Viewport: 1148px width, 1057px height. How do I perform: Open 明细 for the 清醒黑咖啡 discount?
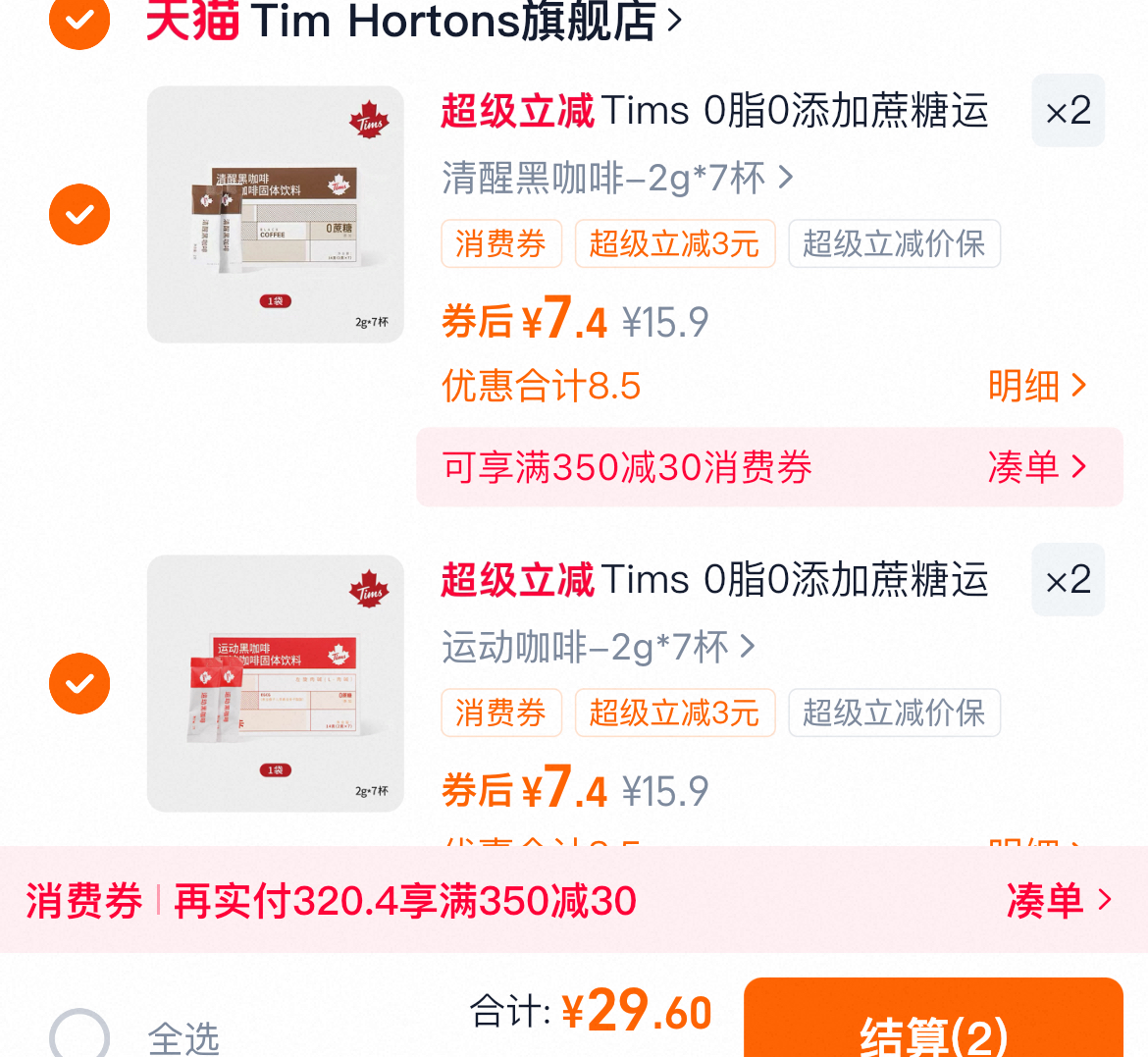pos(1037,386)
